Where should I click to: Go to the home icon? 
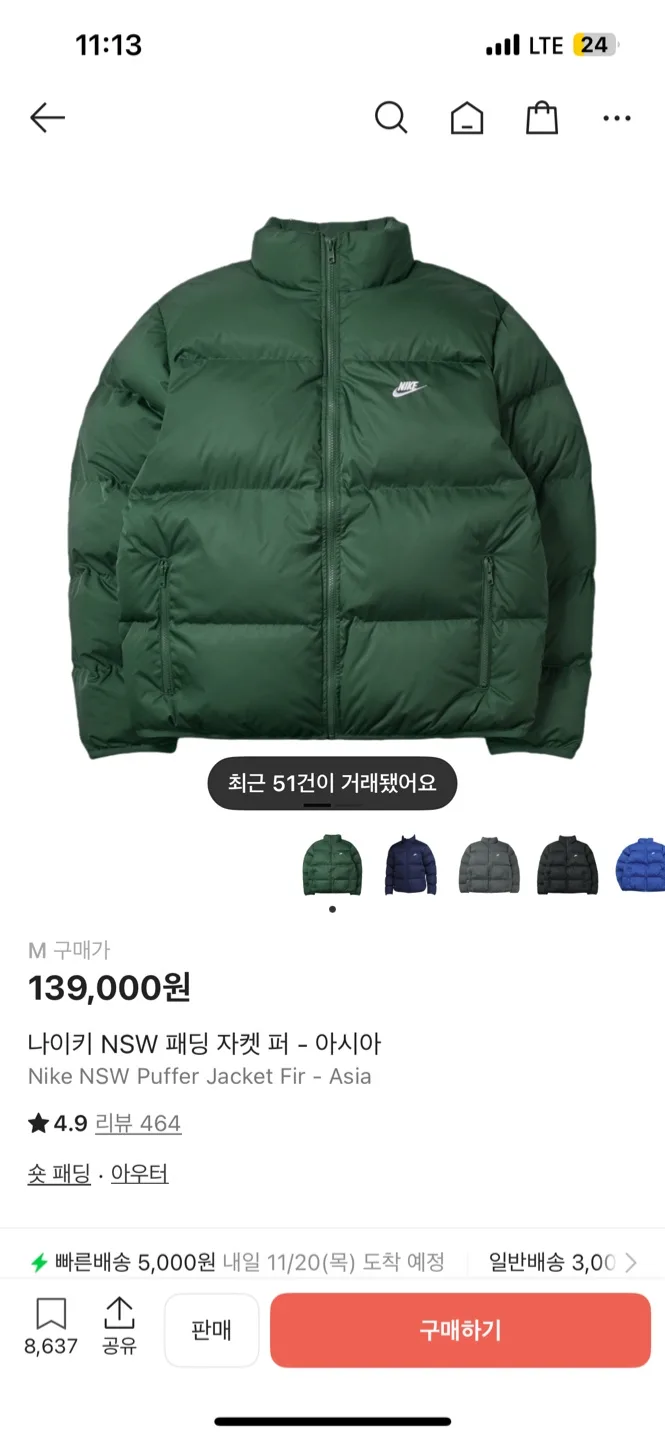pos(466,119)
